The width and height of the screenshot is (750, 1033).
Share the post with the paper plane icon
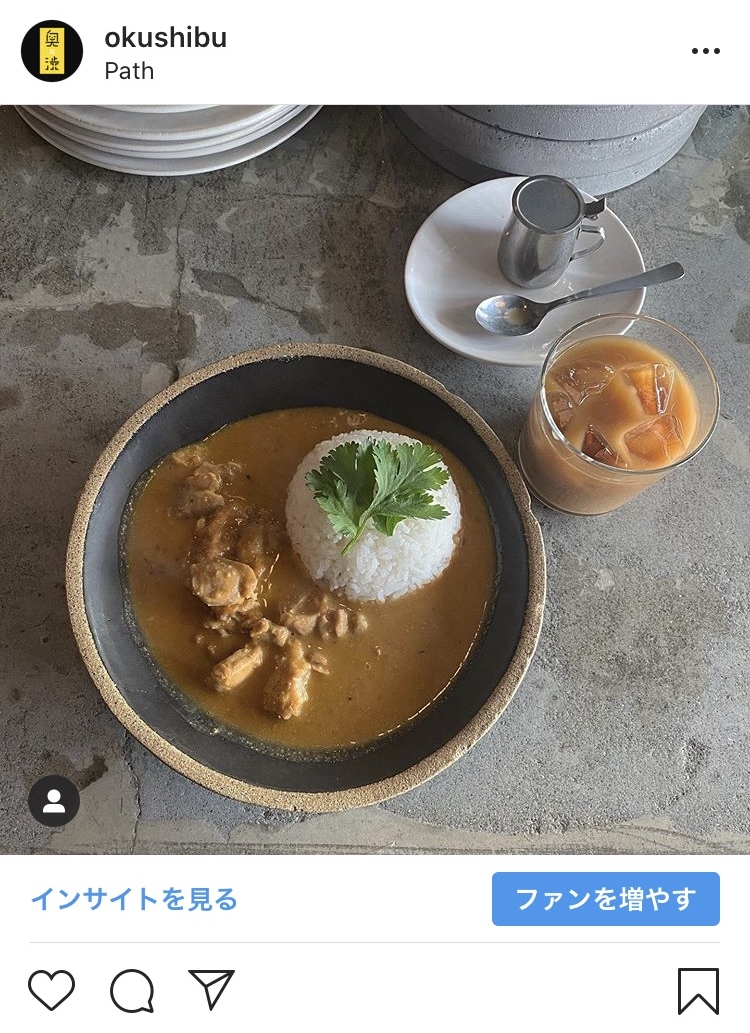(211, 989)
